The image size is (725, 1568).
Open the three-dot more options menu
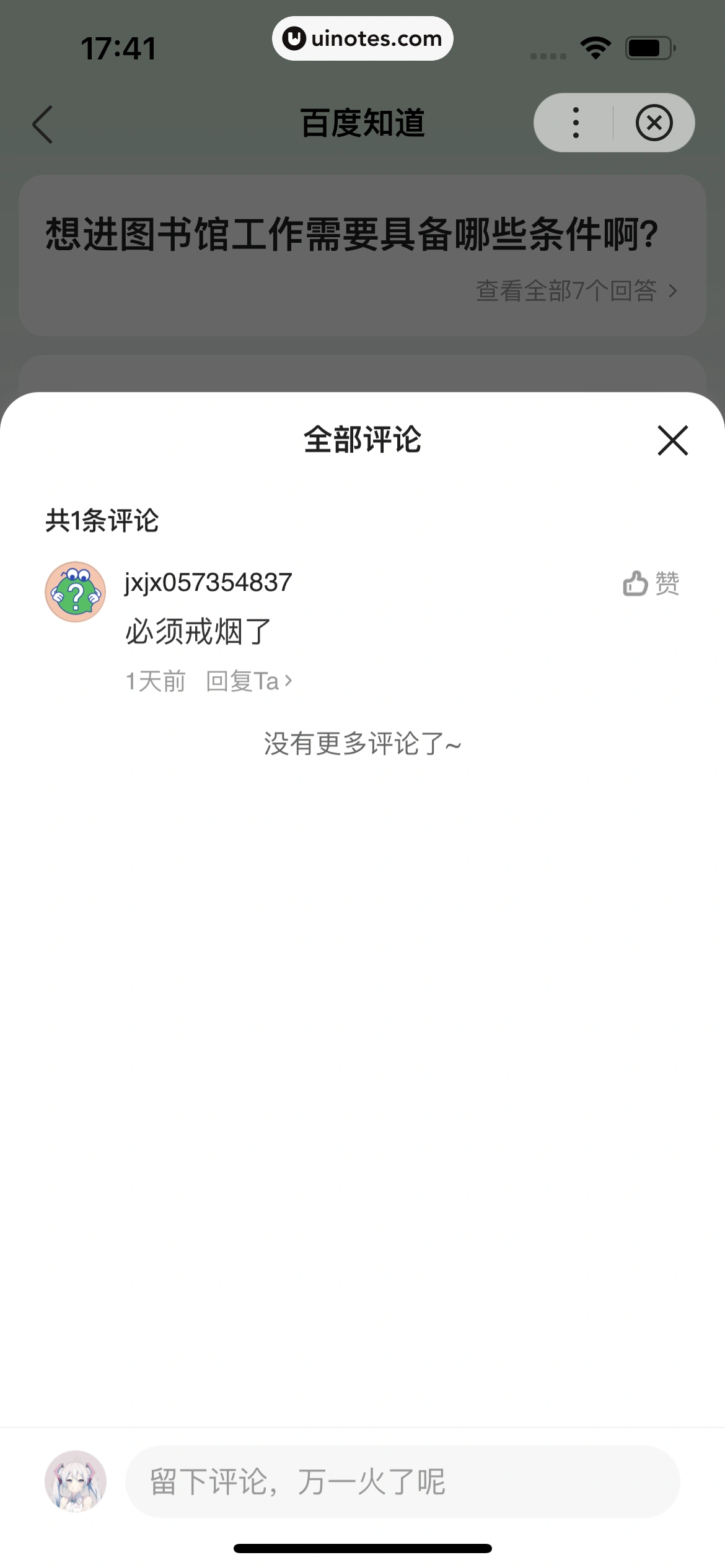click(576, 123)
